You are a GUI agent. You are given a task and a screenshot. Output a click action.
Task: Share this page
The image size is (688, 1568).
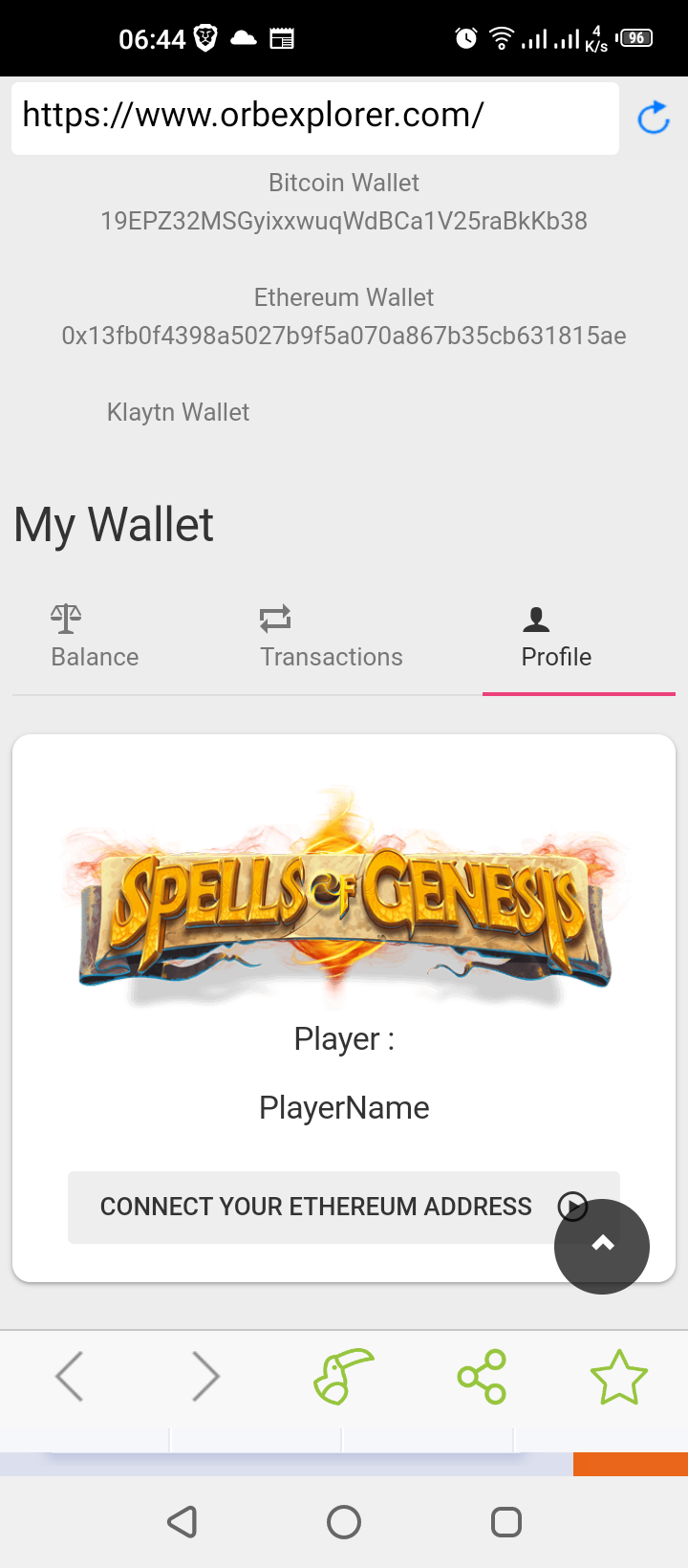[x=482, y=1377]
